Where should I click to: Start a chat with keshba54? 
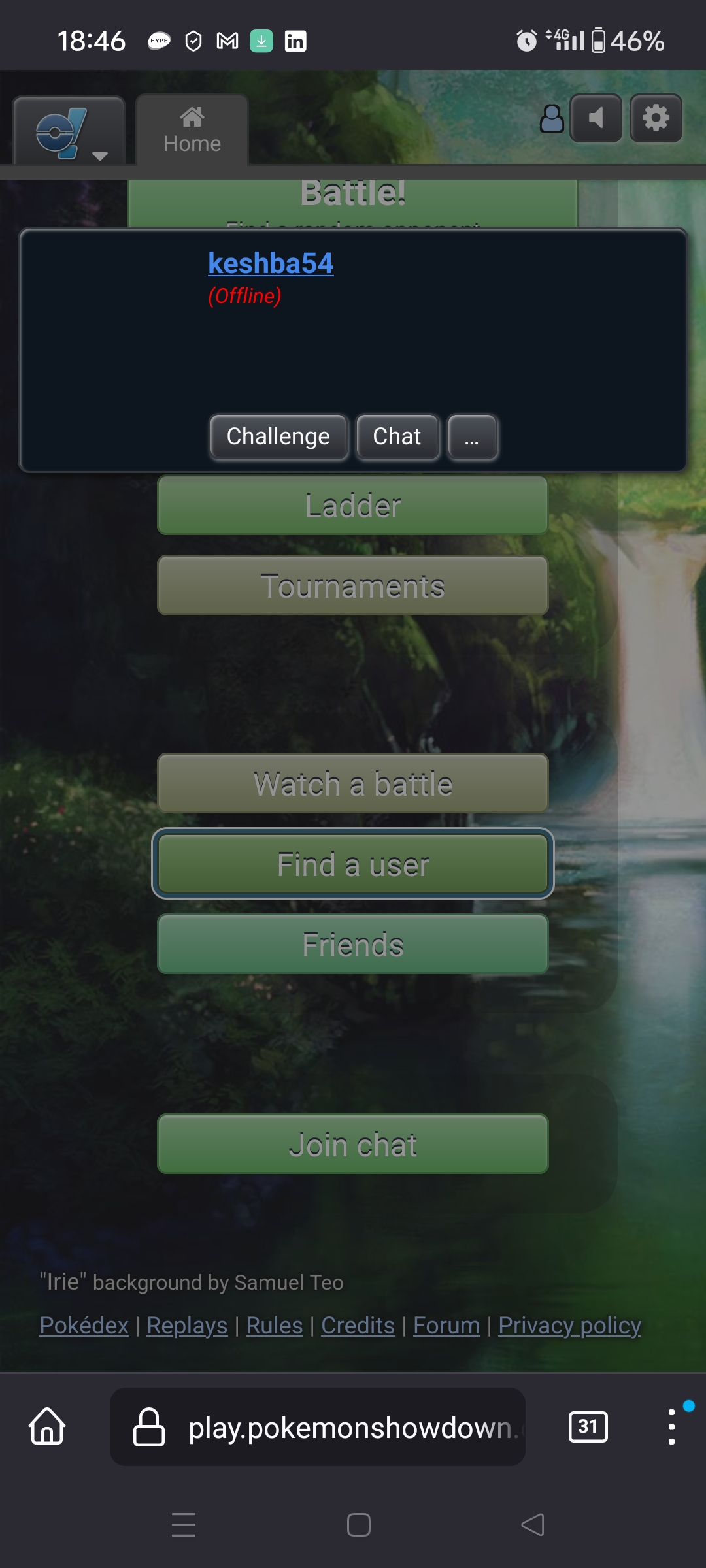pos(397,436)
